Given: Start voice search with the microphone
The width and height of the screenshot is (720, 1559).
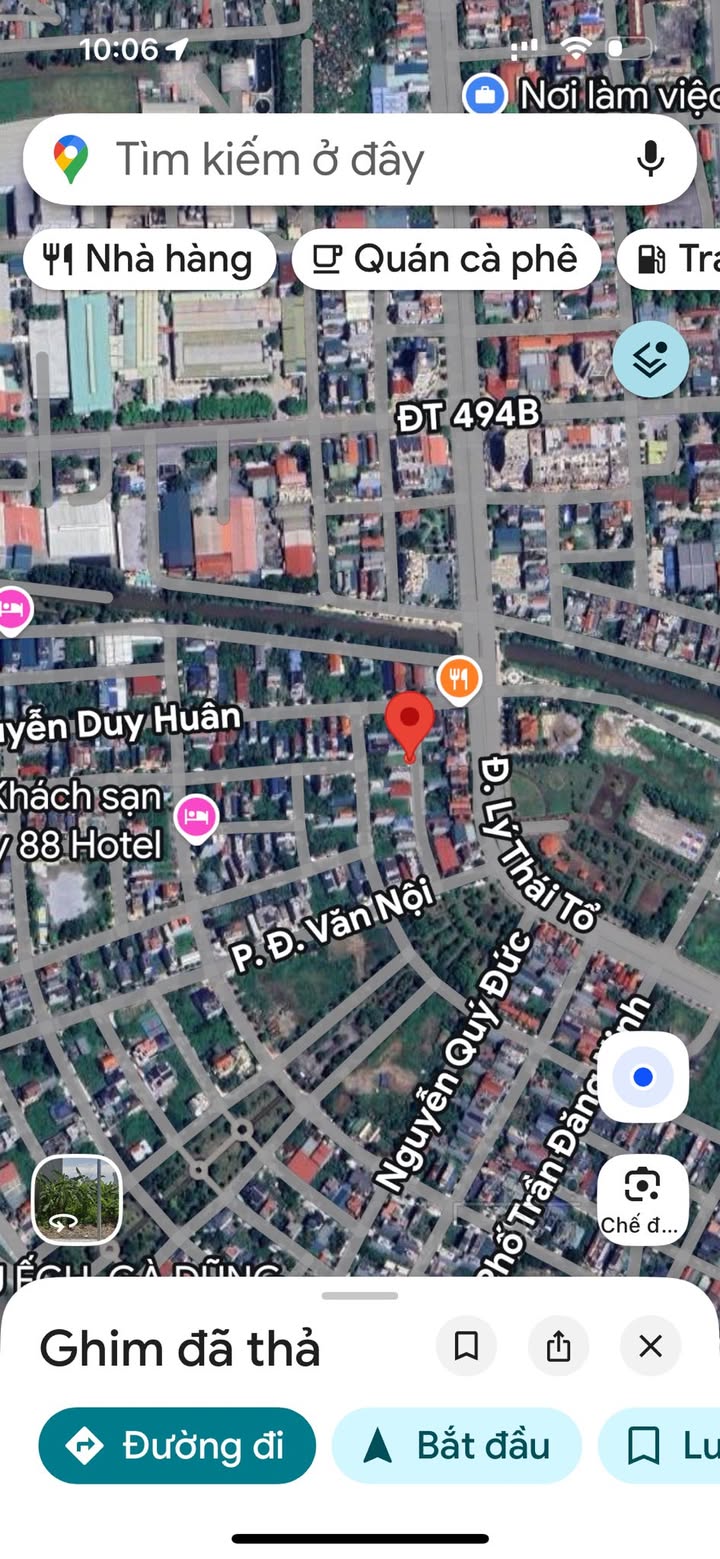Looking at the screenshot, I should [650, 159].
